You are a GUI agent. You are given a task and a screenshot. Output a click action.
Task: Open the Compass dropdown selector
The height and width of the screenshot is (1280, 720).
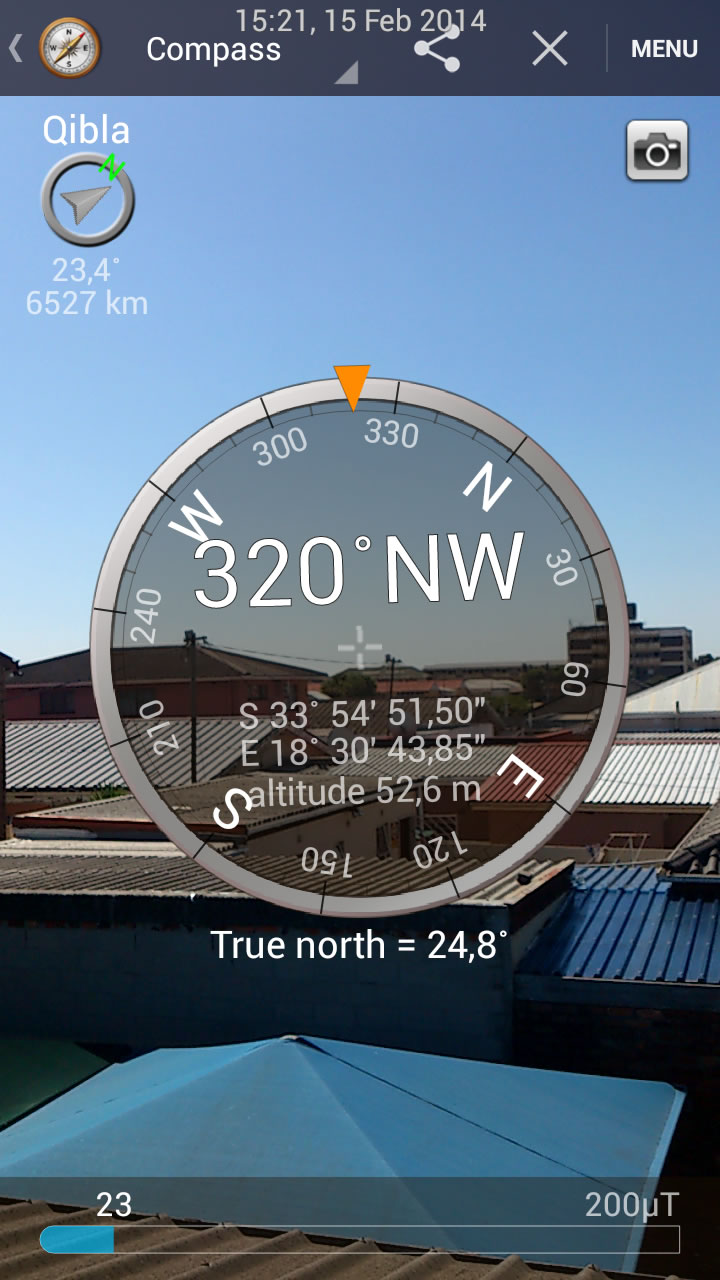(251, 50)
